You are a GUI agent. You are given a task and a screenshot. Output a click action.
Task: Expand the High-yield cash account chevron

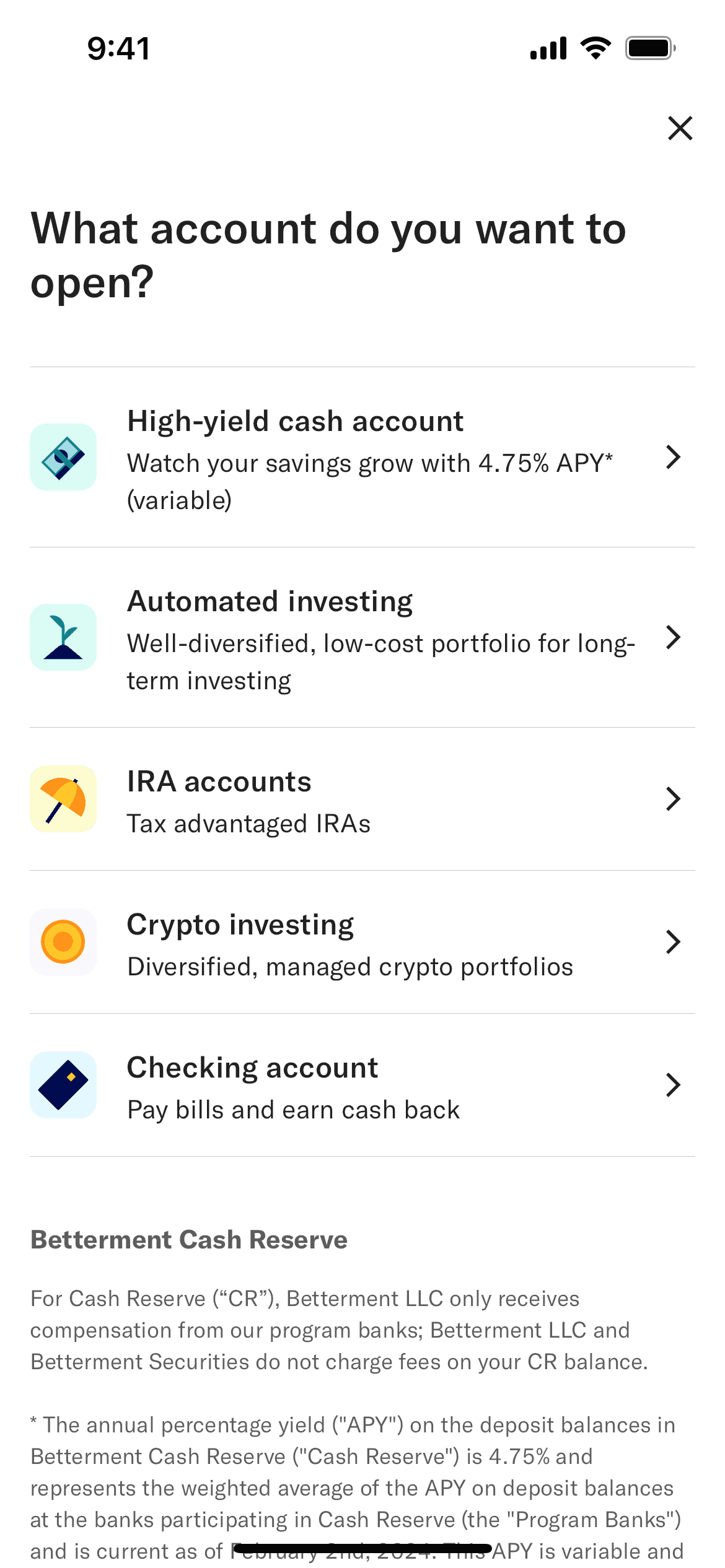(x=674, y=457)
